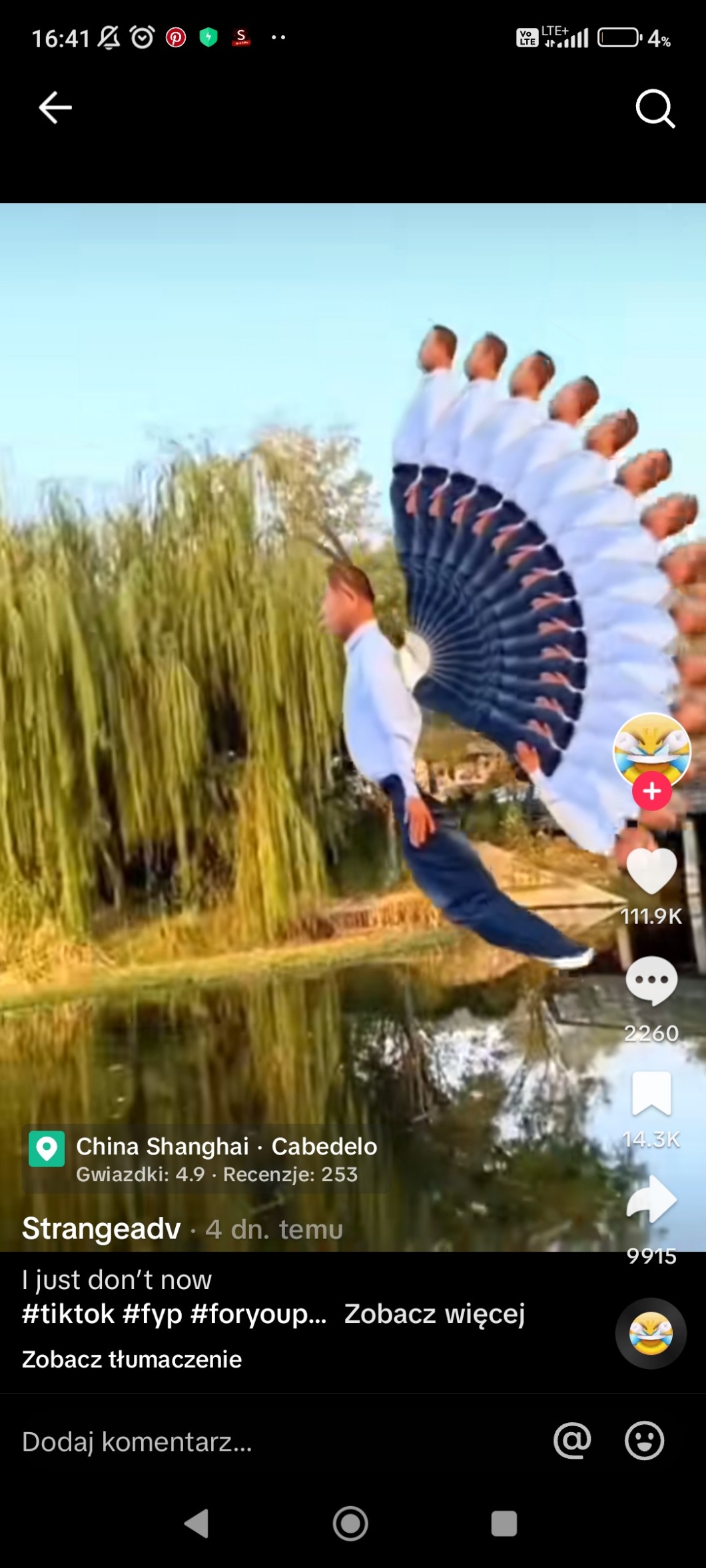Screen dimensions: 706x1568
Task: Bookmark this video
Action: click(651, 1093)
